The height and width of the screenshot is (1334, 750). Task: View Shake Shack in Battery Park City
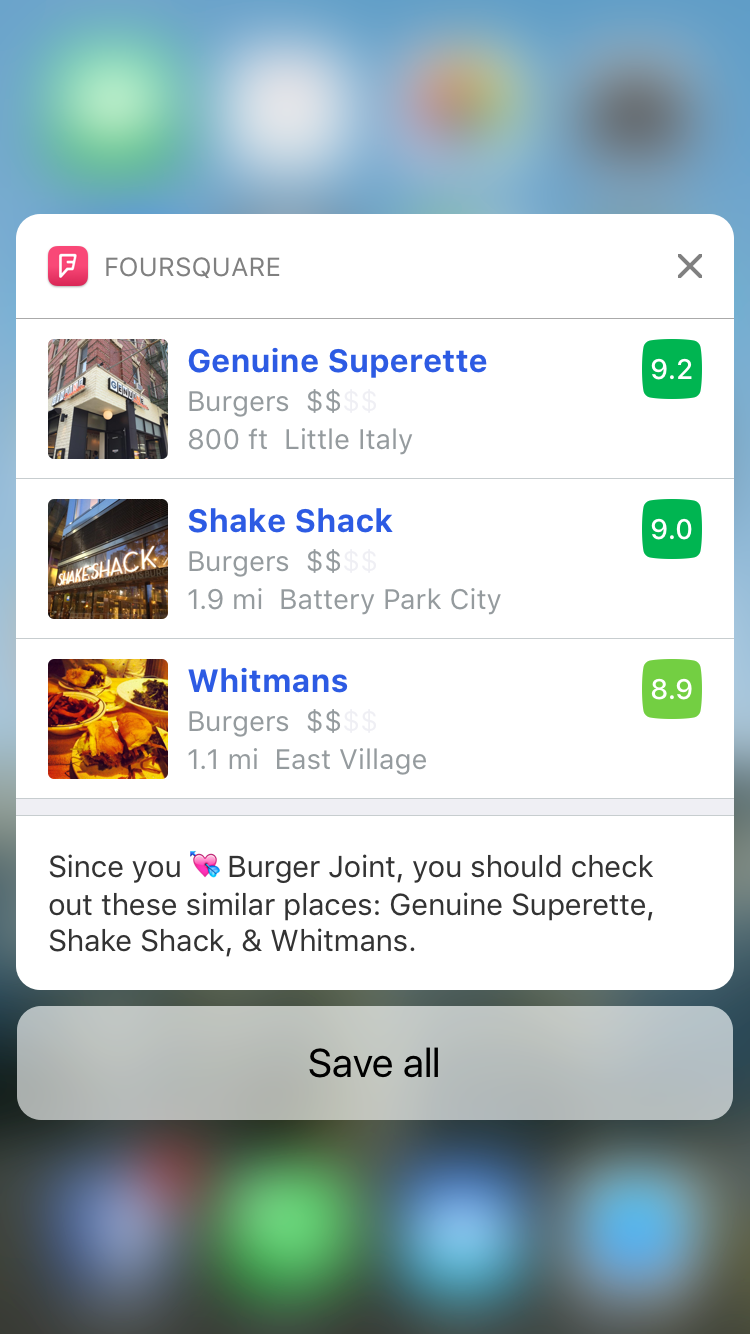coord(290,522)
